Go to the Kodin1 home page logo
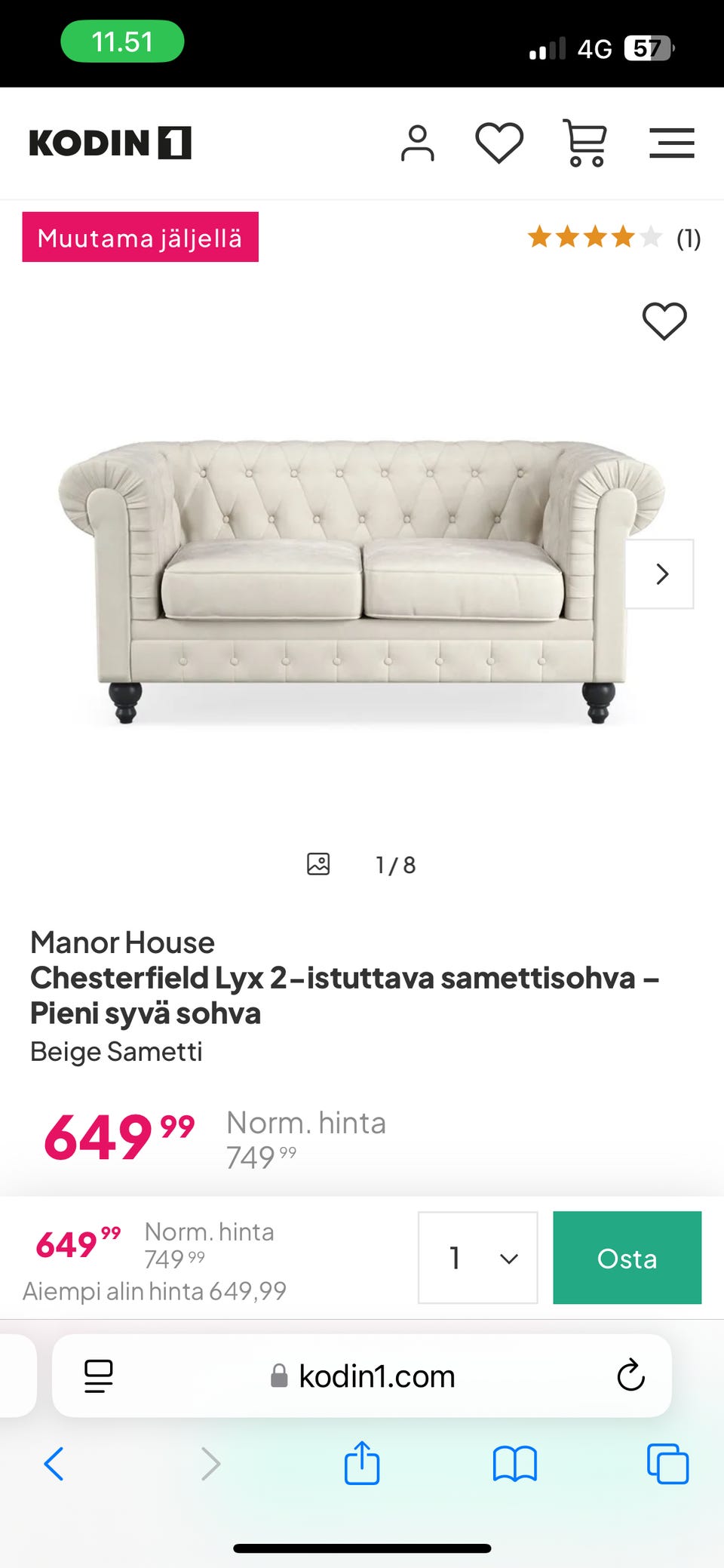Viewport: 724px width, 1568px height. 110,143
